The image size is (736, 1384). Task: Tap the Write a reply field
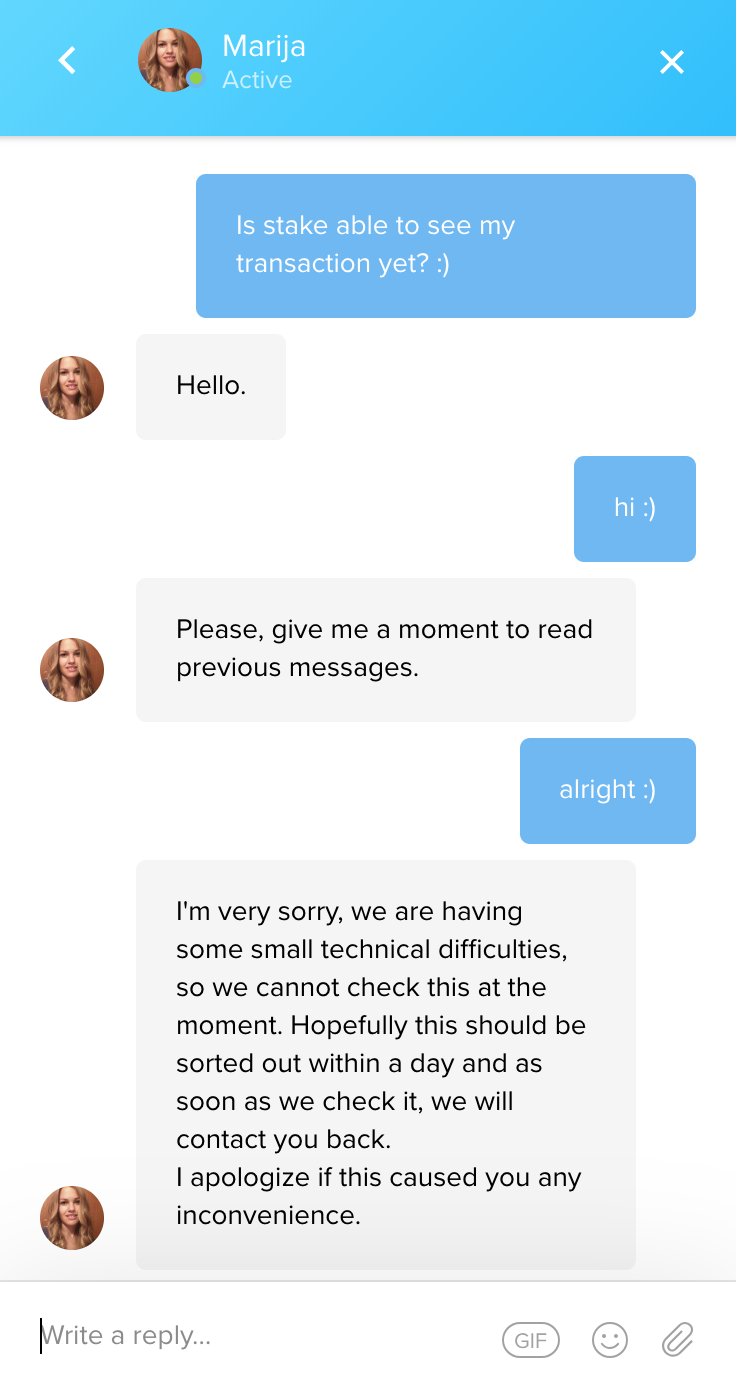pyautogui.click(x=260, y=1336)
